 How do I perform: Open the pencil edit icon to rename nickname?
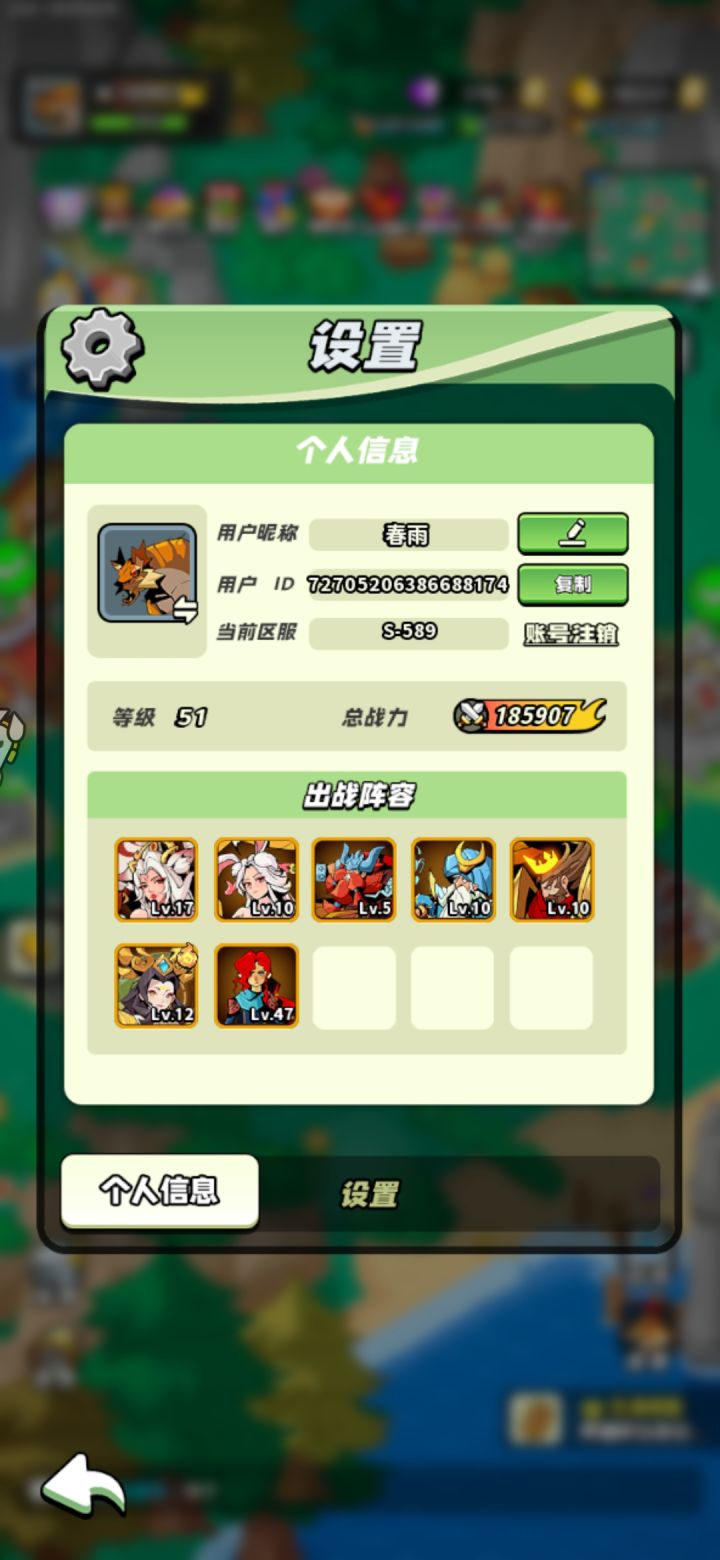pos(573,532)
